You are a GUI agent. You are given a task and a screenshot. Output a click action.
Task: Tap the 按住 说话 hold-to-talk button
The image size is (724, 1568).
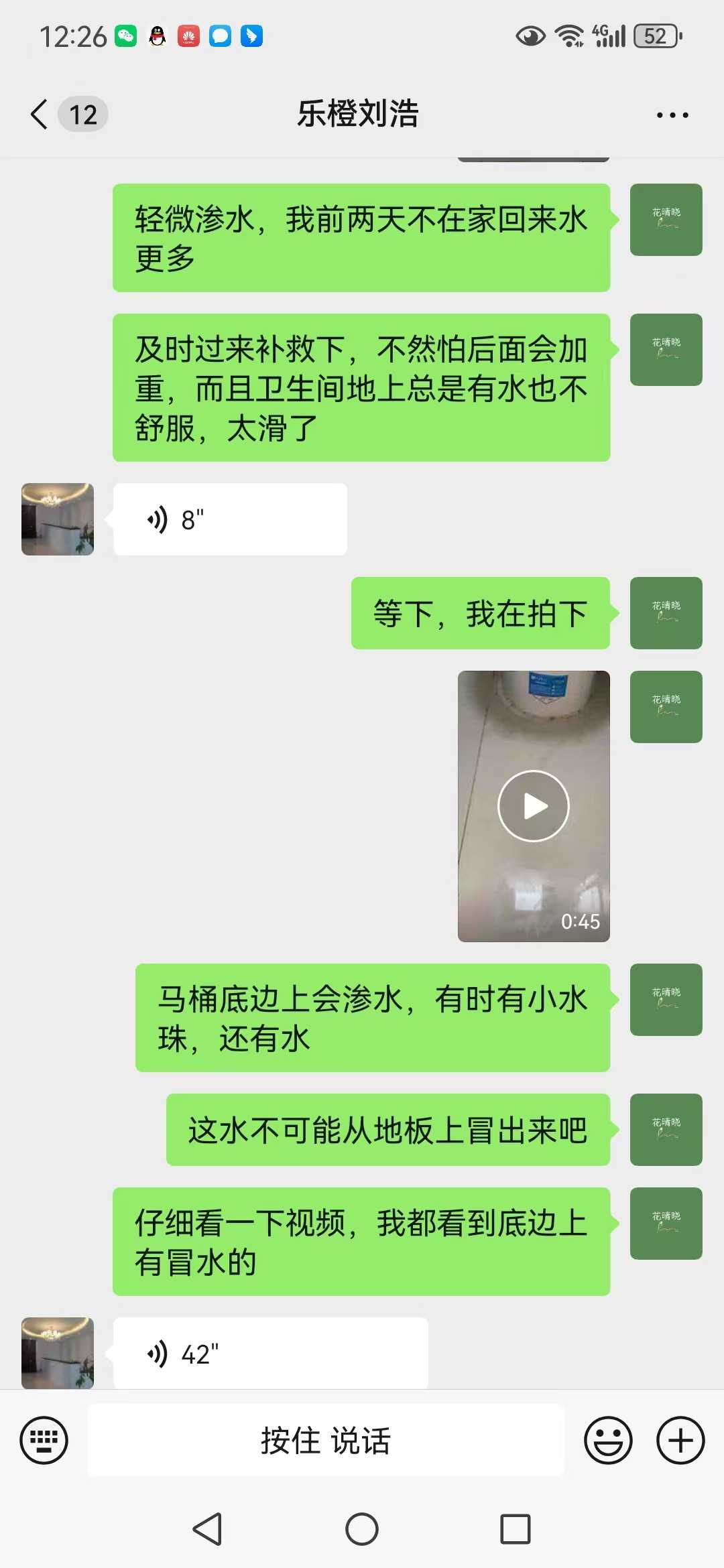click(x=326, y=1440)
